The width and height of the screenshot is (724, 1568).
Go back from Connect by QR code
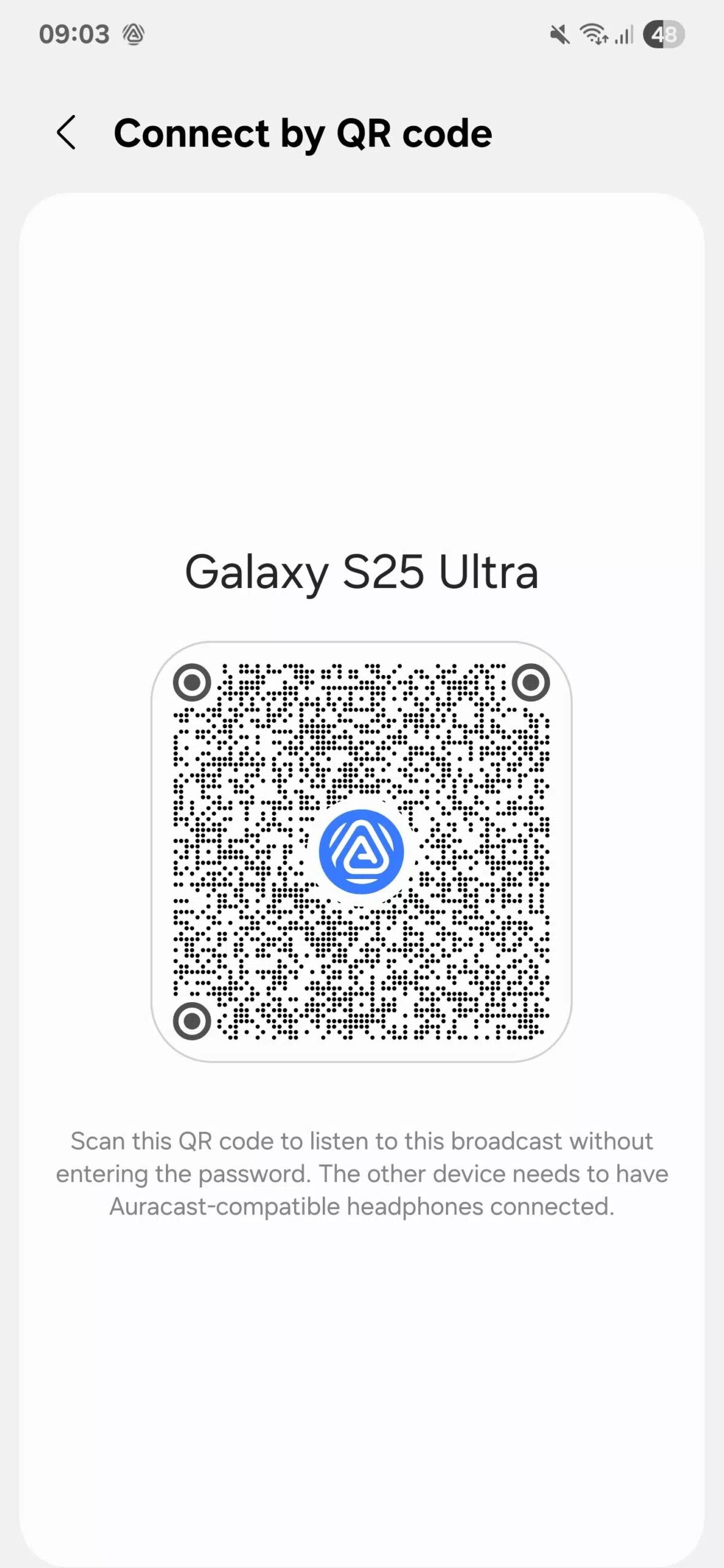66,132
